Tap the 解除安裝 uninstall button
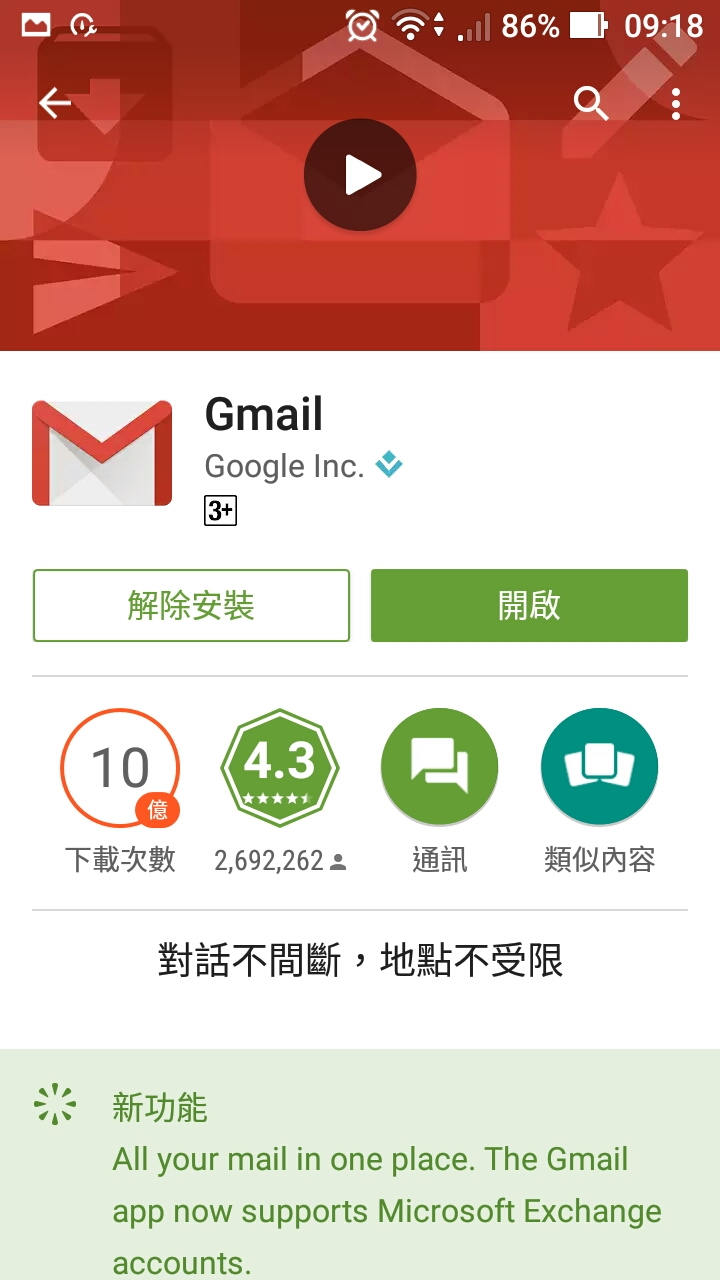Screen dimensions: 720x1280 [191, 605]
